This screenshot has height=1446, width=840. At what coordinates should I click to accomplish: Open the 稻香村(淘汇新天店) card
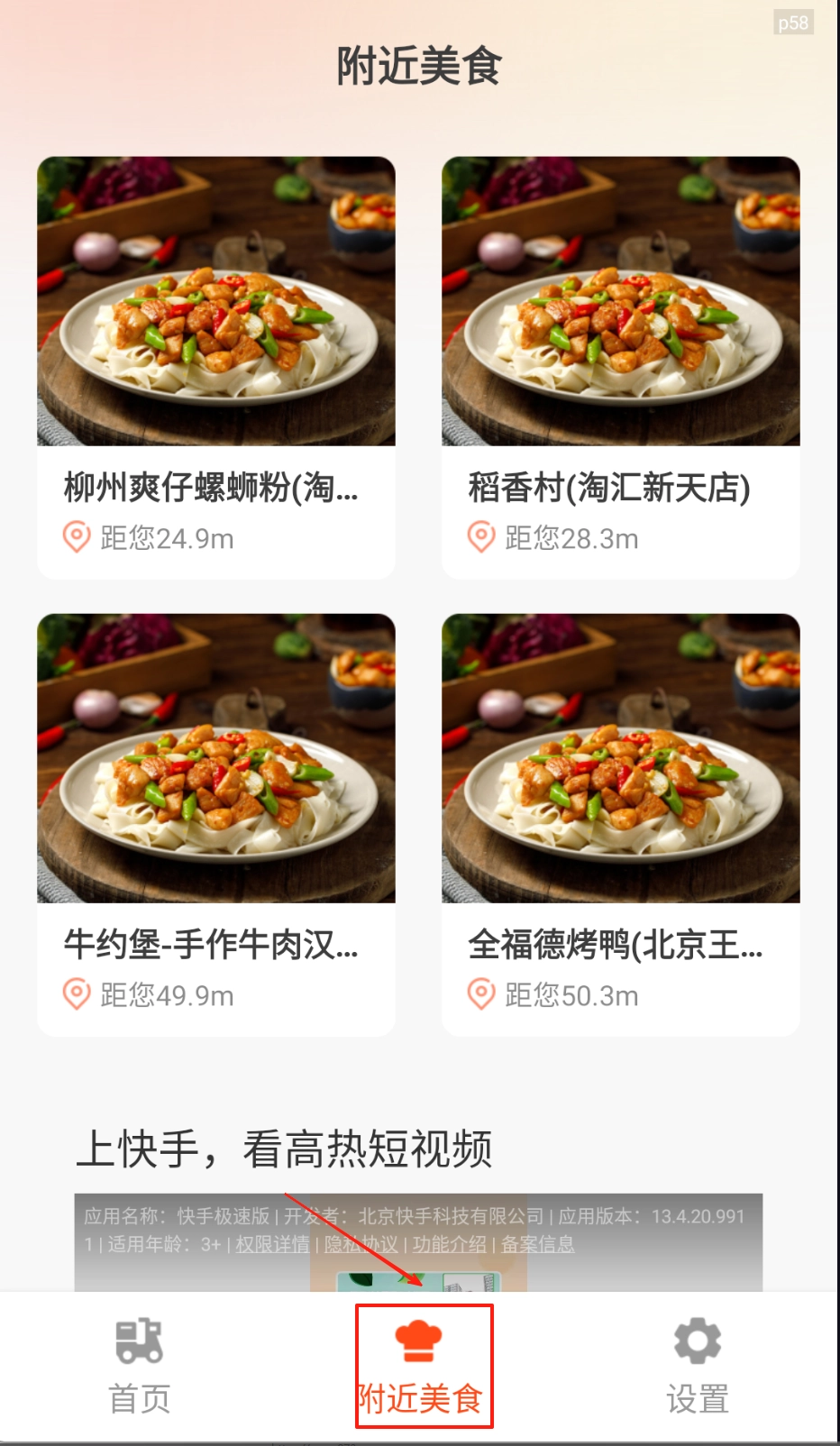(620, 368)
